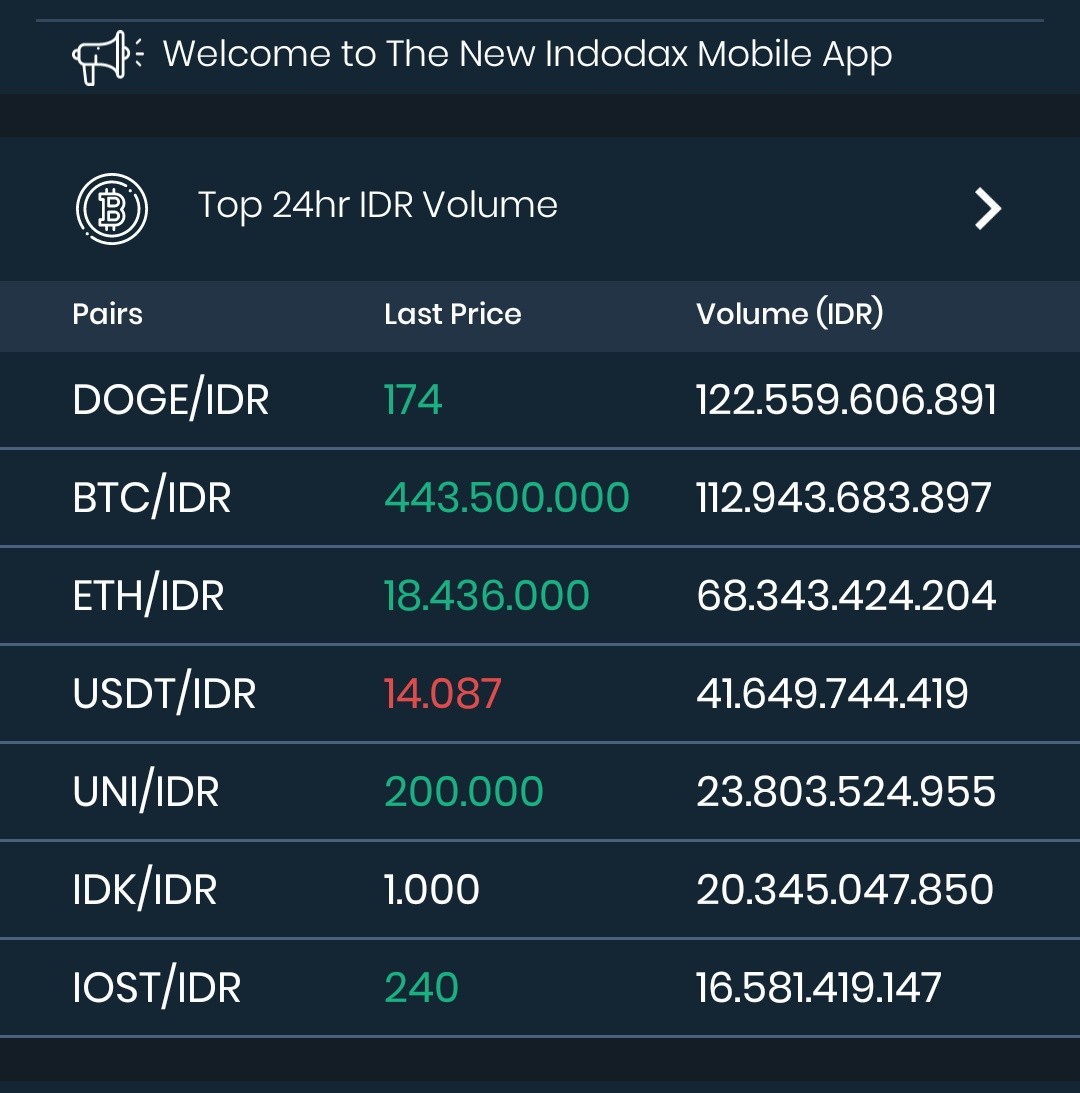Open the IDK/IDR market
The width and height of the screenshot is (1080, 1093).
tap(540, 889)
